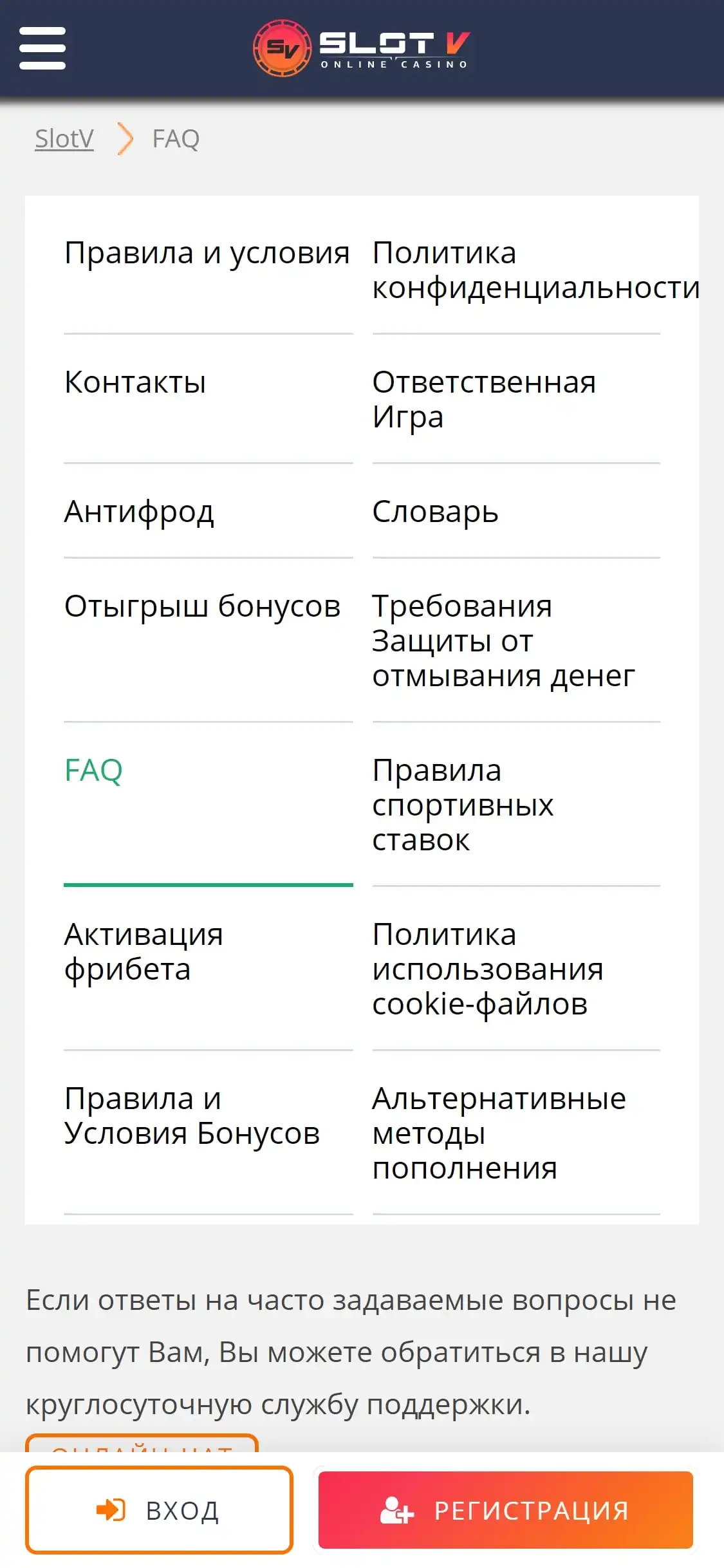724x1568 pixels.
Task: Open Правила и Условия Бонусов
Action: click(x=192, y=1115)
